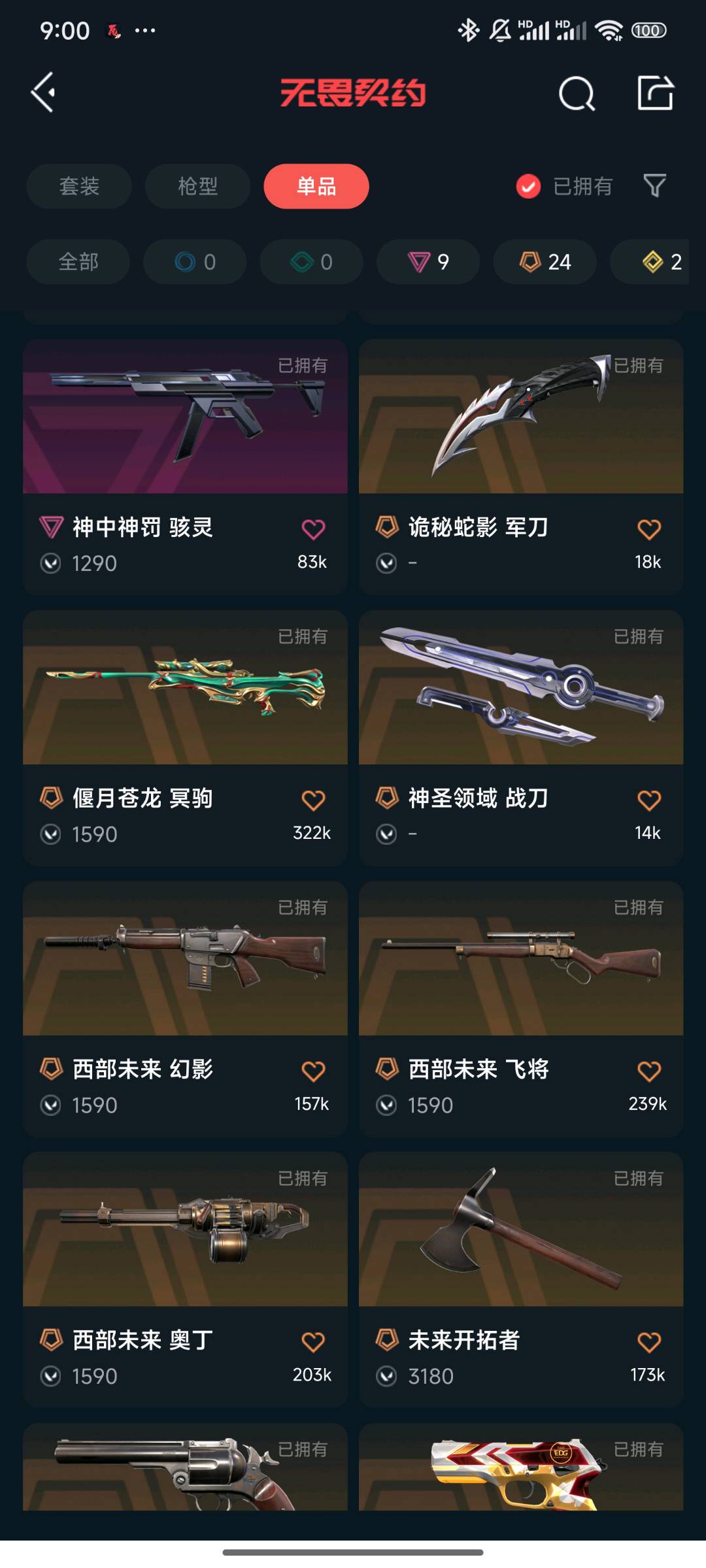Toggle the 已拥有 owned filter checkbox
Viewport: 706px width, 1568px height.
click(528, 186)
